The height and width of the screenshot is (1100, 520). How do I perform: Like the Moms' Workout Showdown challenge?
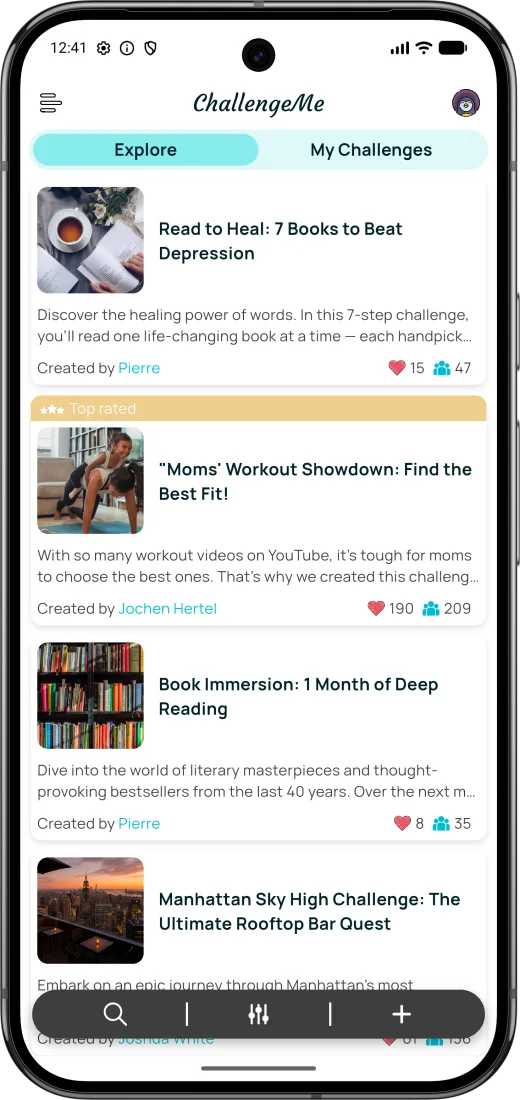tap(376, 608)
